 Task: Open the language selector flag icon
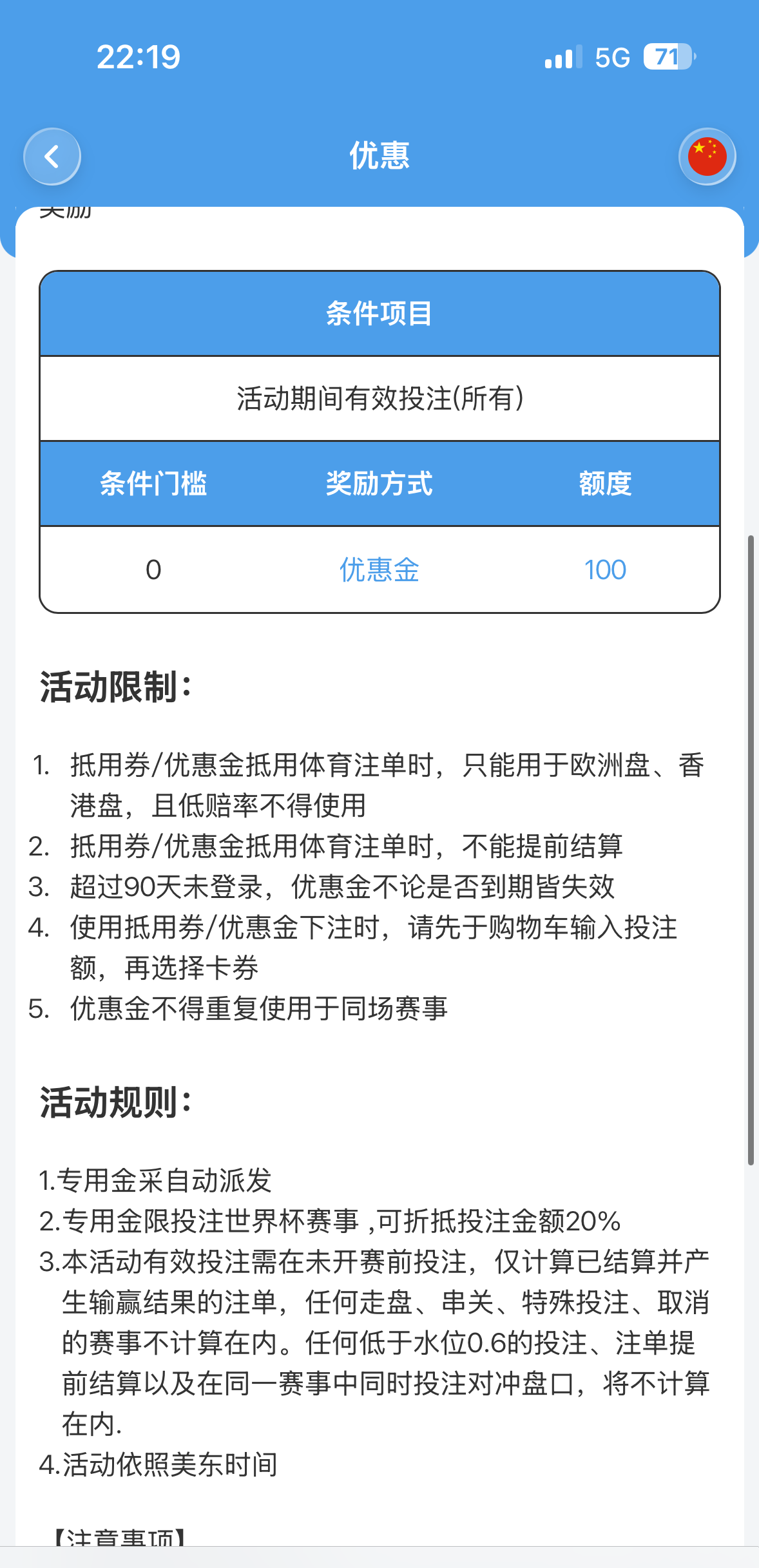pos(707,157)
